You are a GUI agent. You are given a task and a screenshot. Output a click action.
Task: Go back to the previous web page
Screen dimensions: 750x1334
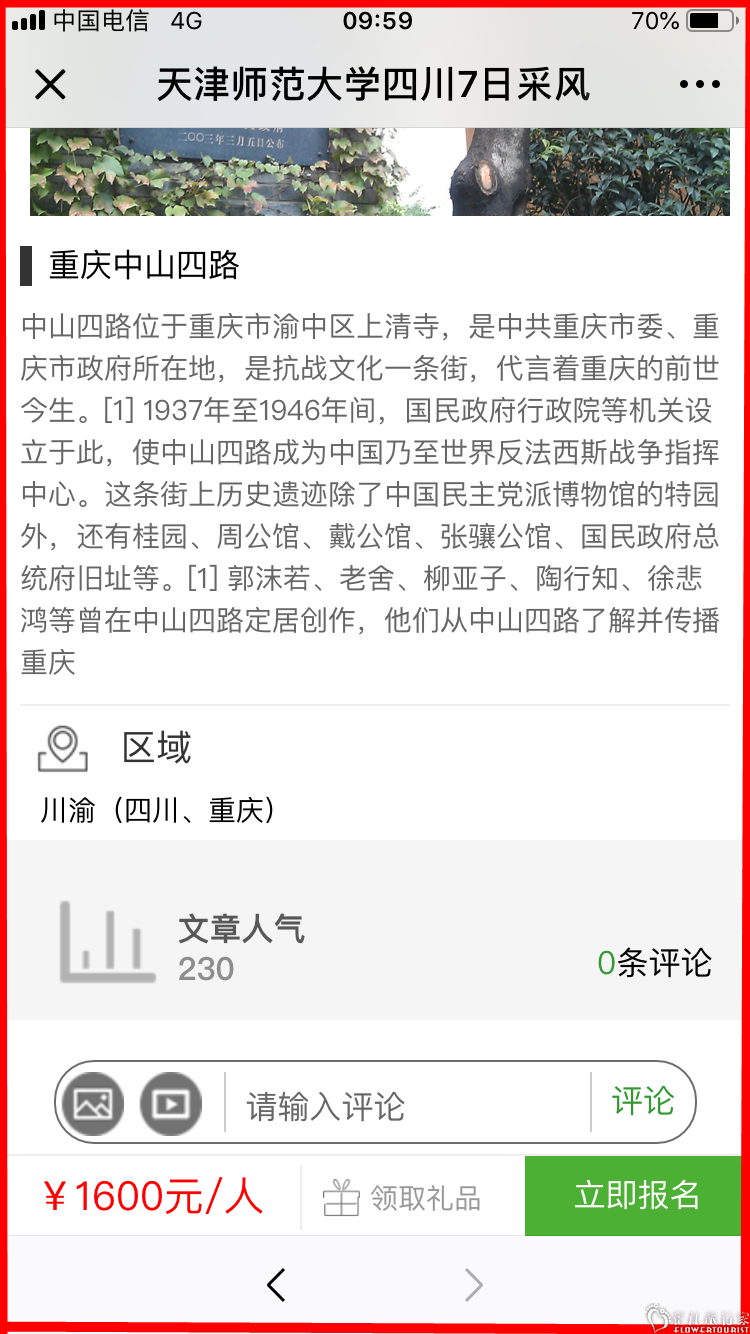point(277,1285)
